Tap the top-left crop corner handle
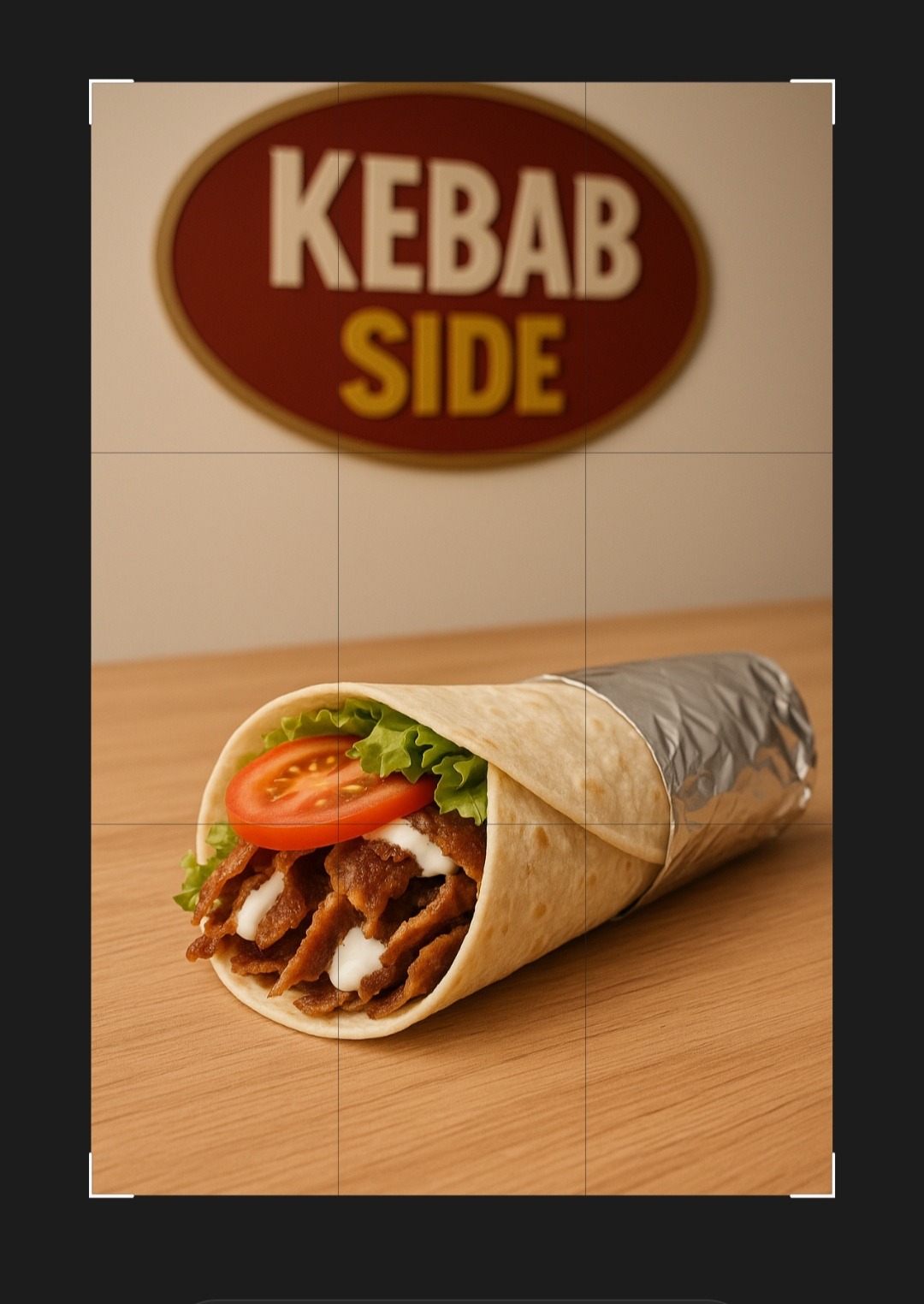Viewport: 924px width, 1304px height. [92, 83]
